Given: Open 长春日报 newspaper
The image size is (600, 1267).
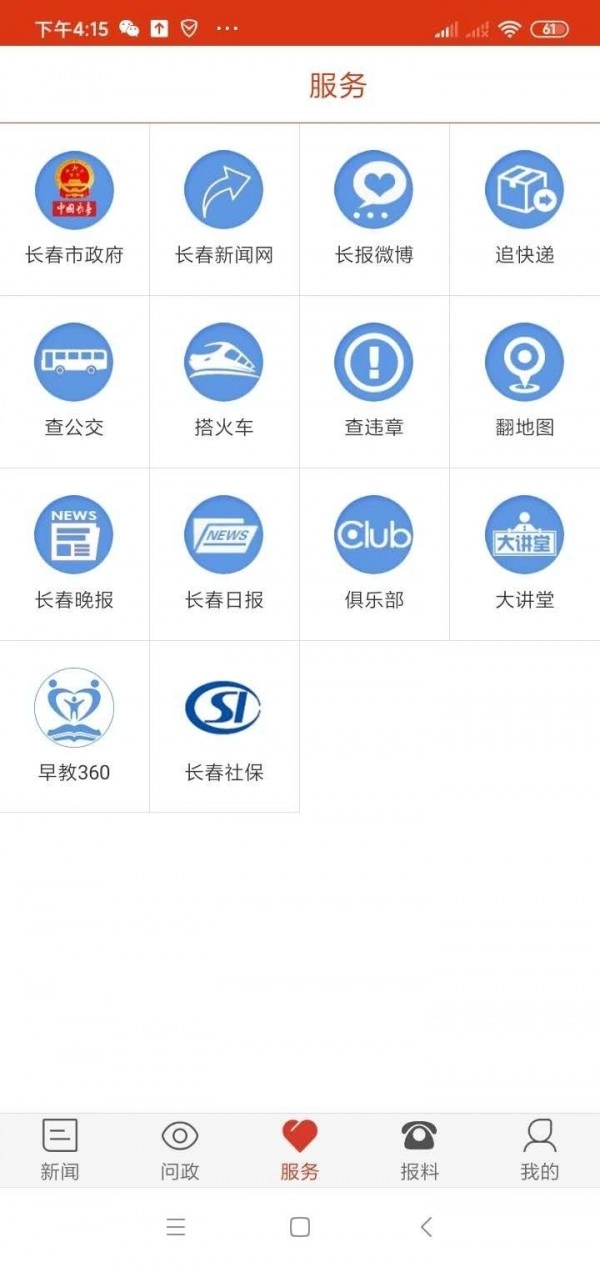Looking at the screenshot, I should point(224,553).
